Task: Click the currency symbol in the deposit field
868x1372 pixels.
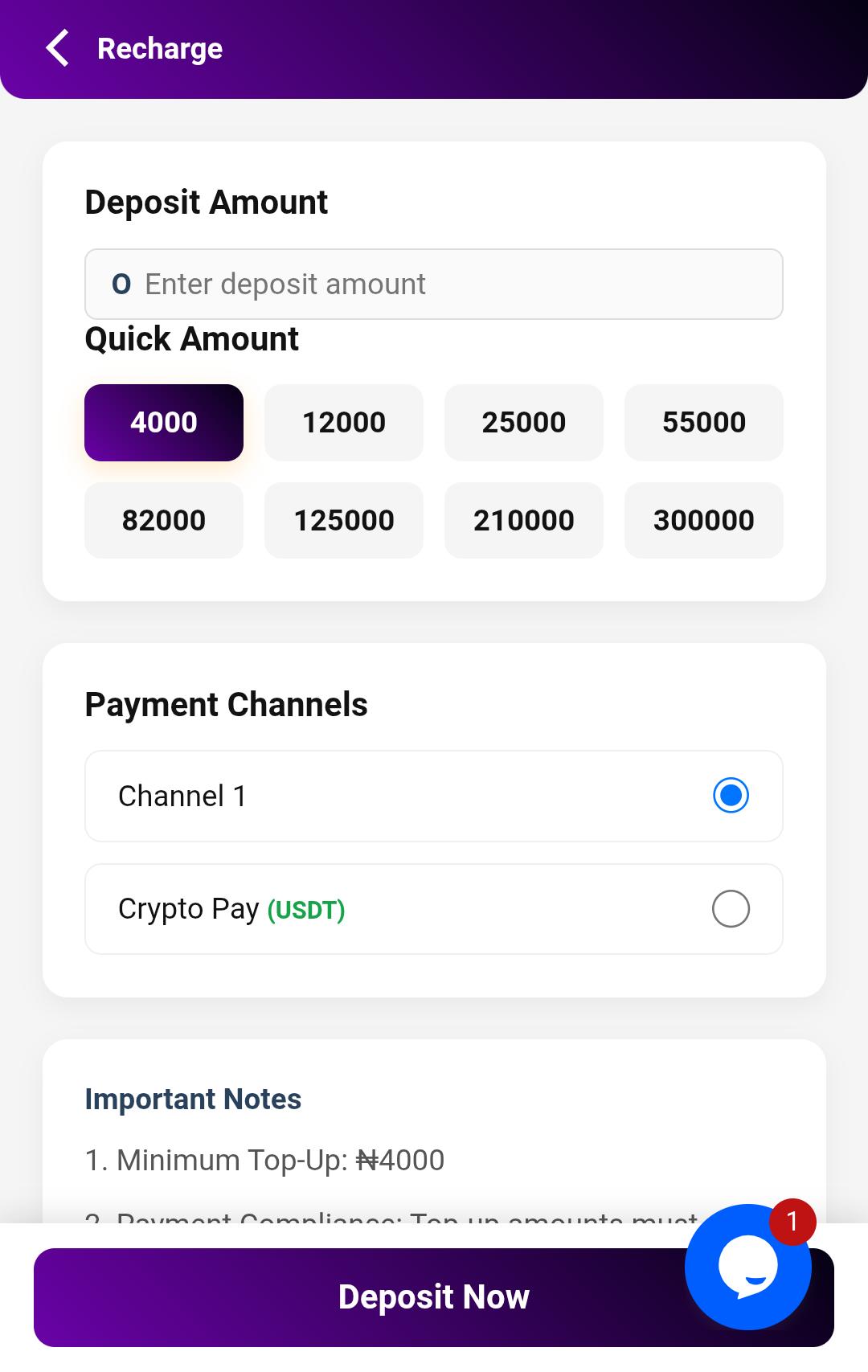Action: click(122, 284)
